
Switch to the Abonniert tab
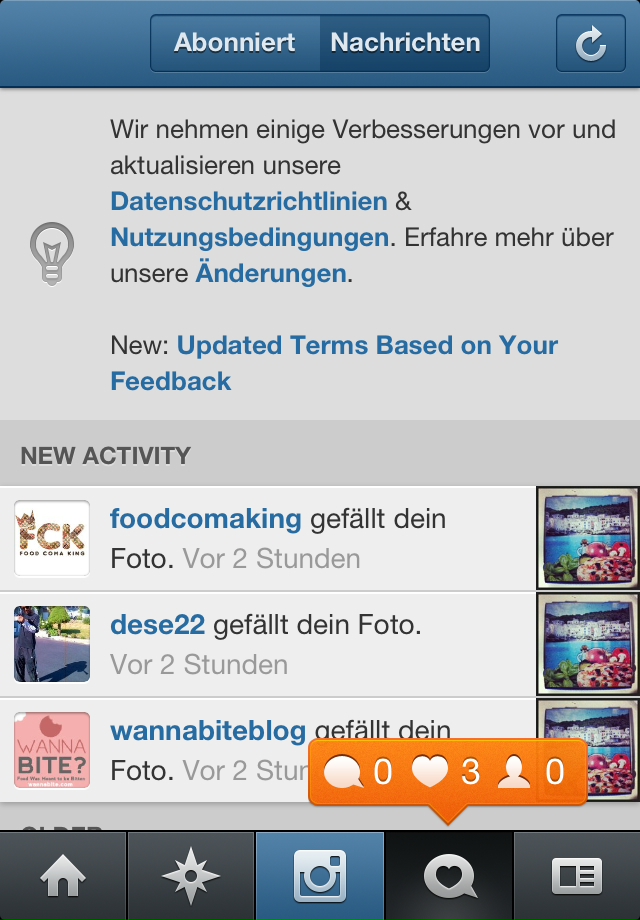pyautogui.click(x=235, y=43)
